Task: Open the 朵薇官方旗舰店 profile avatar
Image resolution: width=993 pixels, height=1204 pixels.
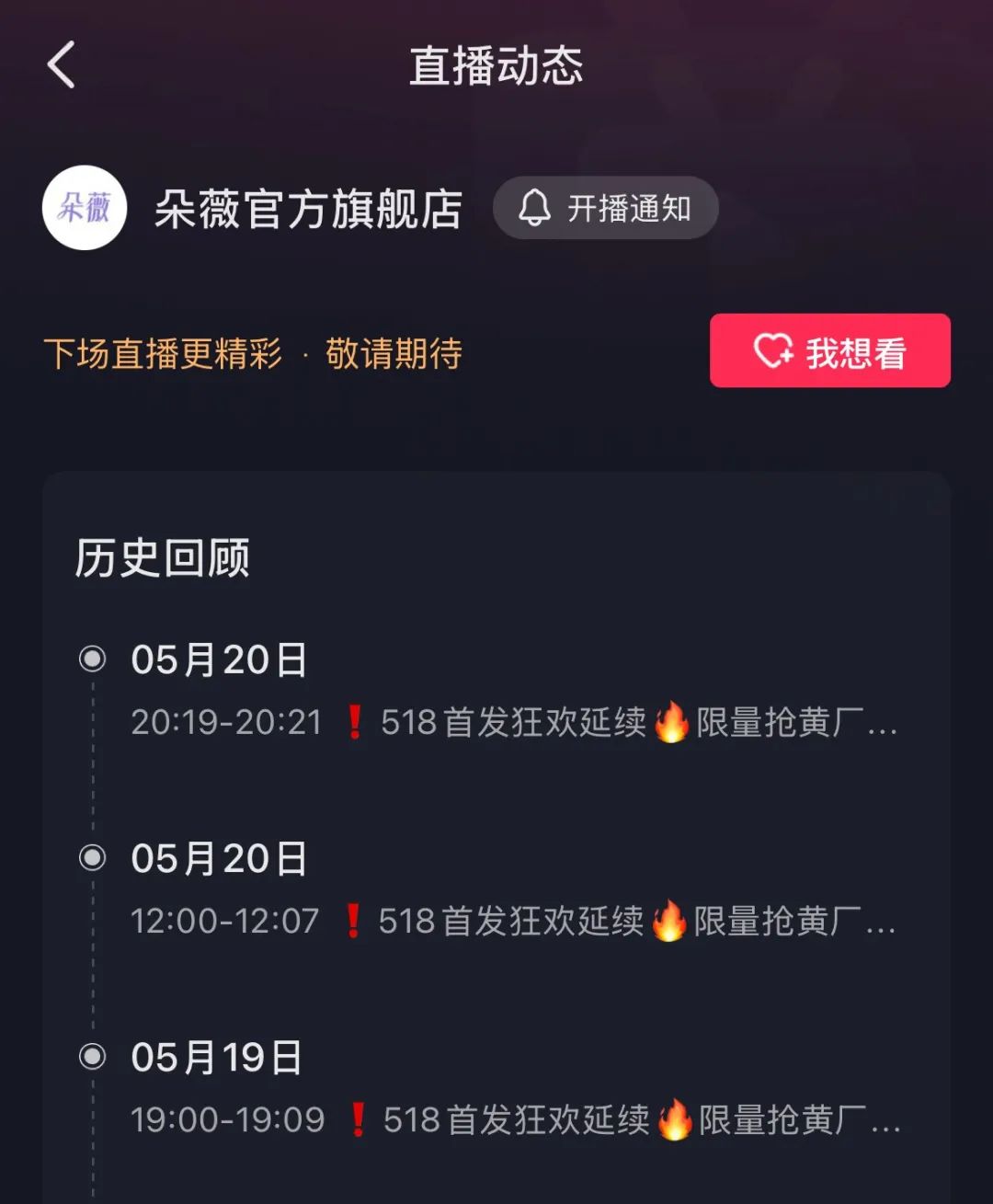Action: coord(85,208)
